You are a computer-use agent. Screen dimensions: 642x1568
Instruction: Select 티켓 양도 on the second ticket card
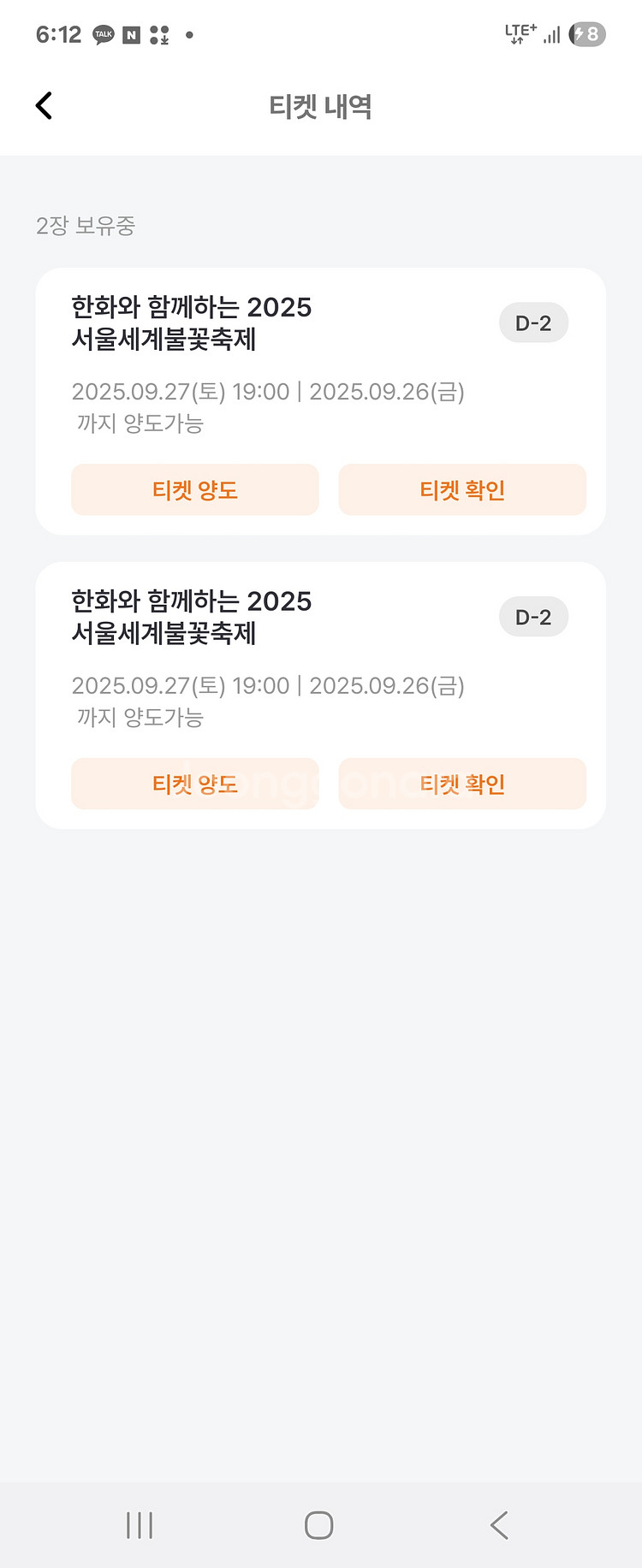coord(195,784)
